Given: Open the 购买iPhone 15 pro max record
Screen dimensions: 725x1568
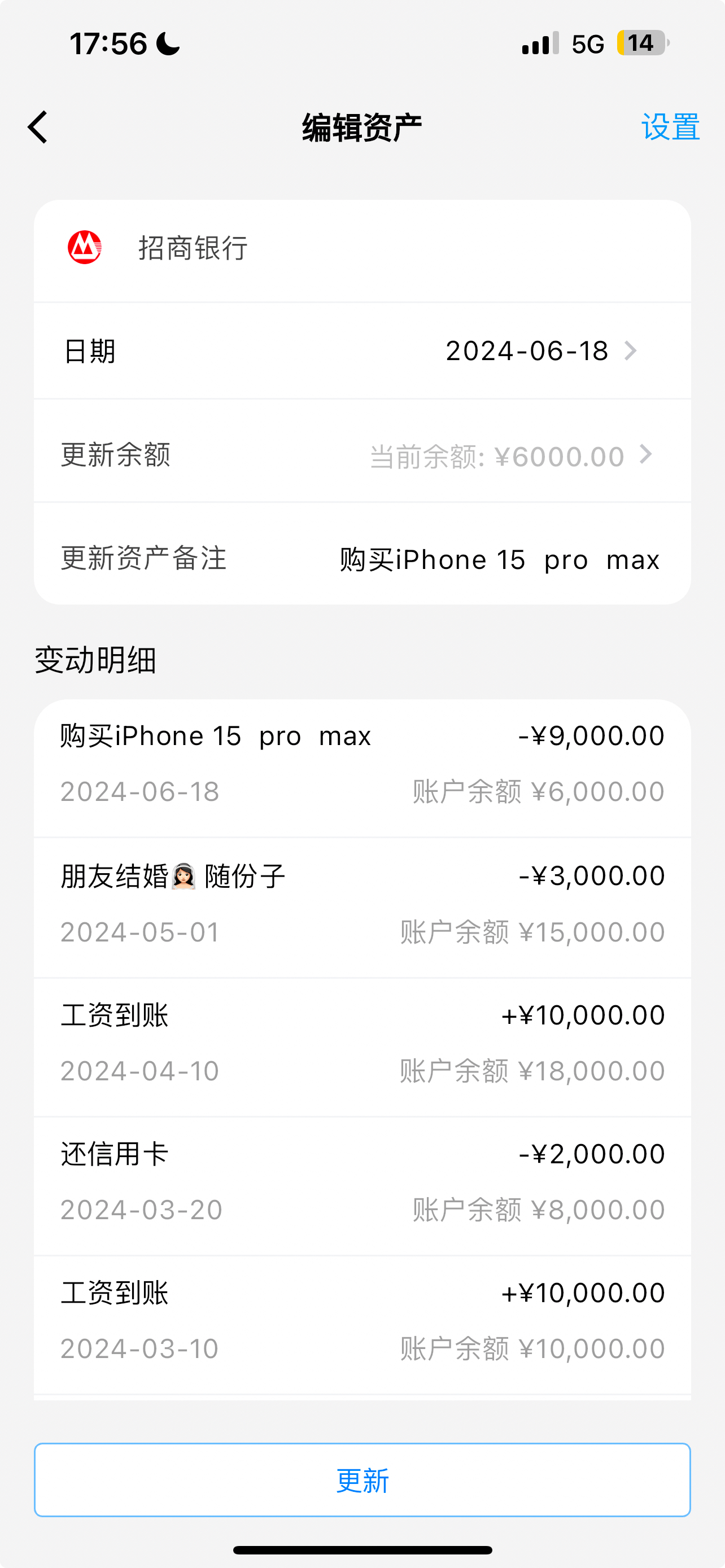Looking at the screenshot, I should tap(361, 764).
